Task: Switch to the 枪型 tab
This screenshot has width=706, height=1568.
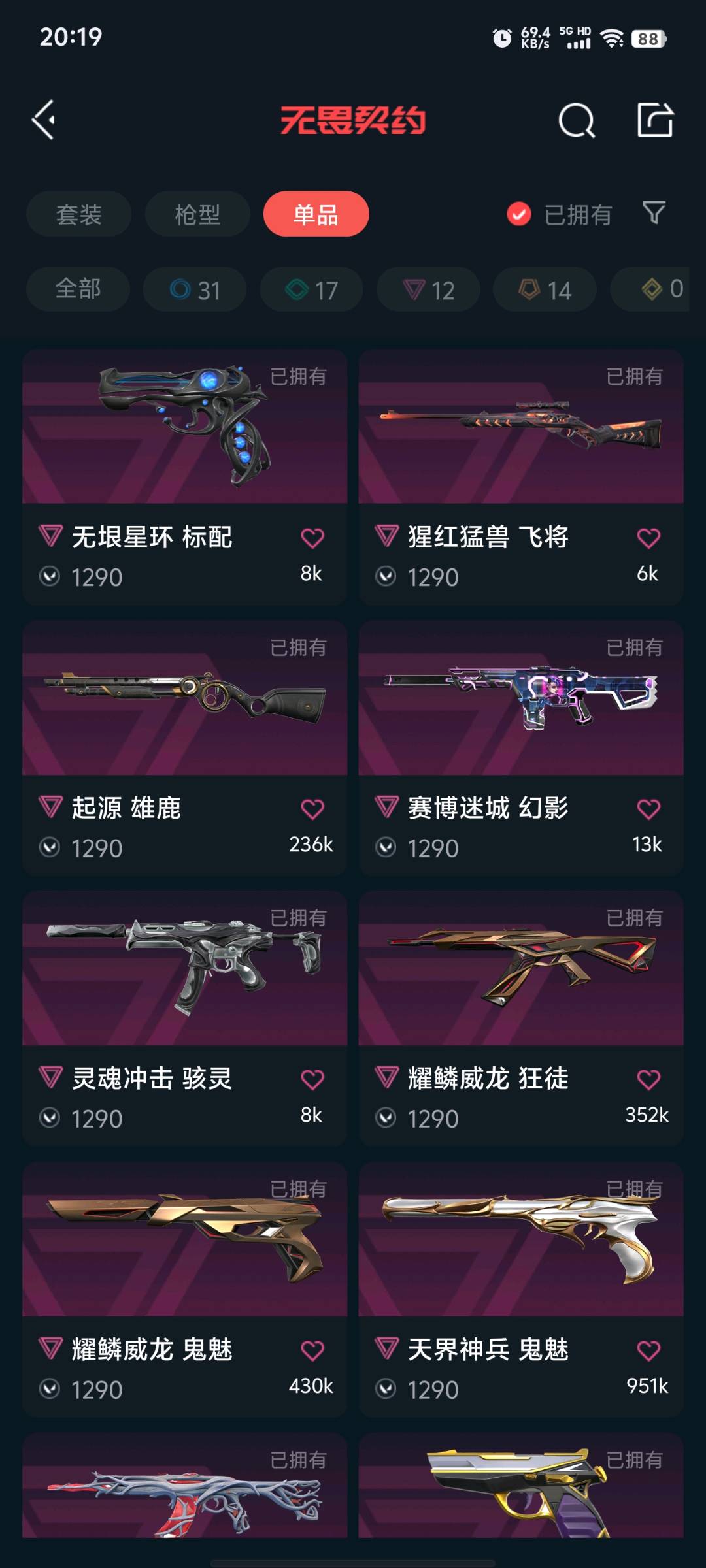Action: (x=197, y=214)
